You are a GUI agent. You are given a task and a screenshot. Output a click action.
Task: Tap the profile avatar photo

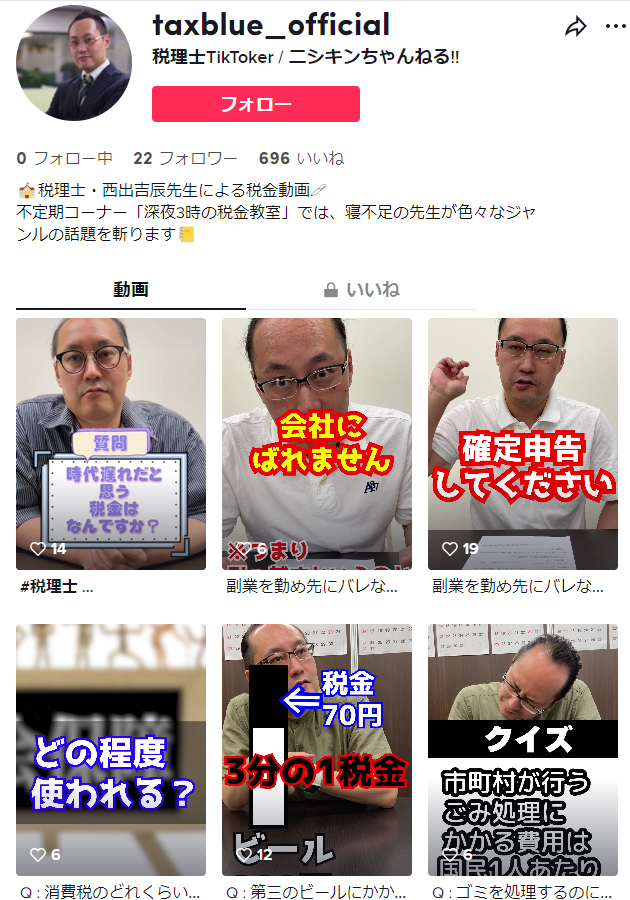[74, 62]
